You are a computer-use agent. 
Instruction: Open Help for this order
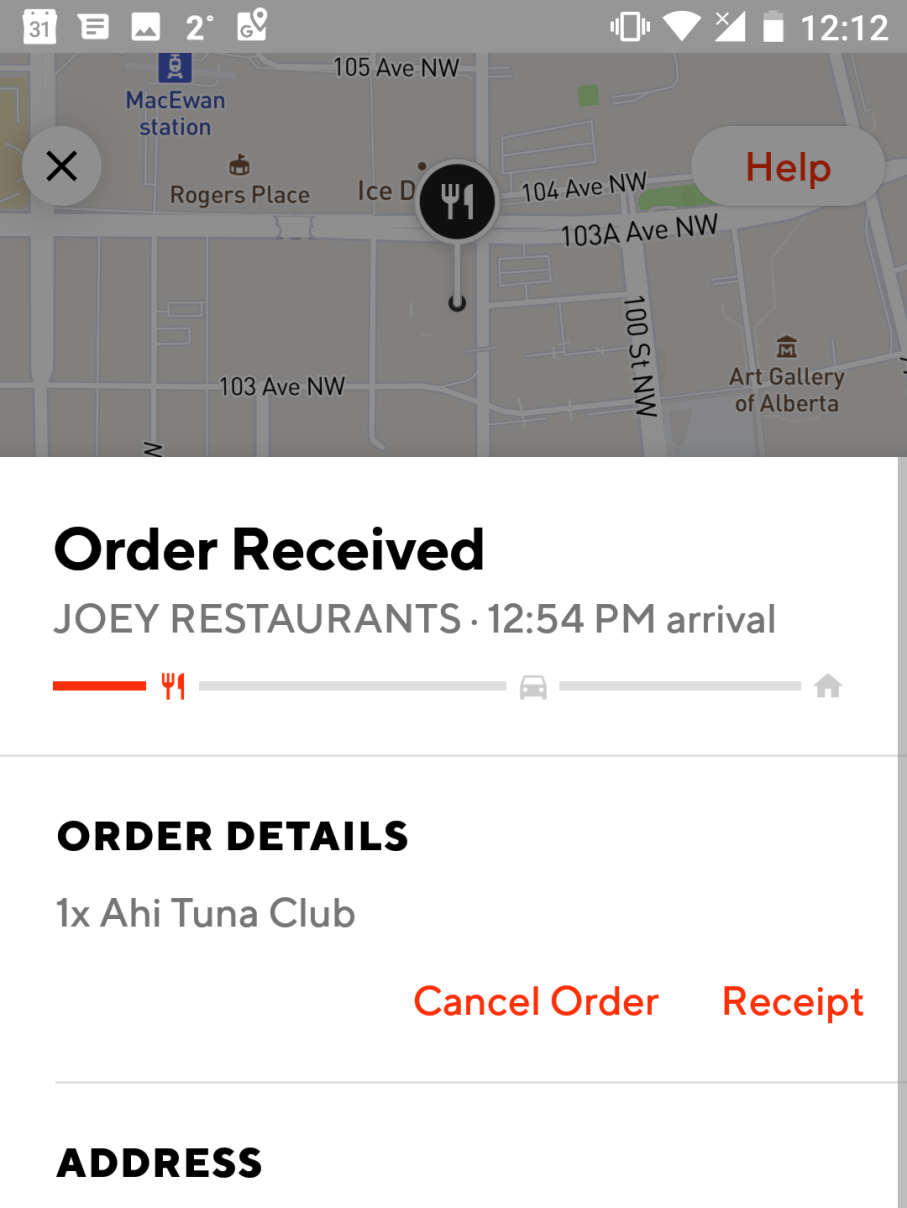coord(788,166)
